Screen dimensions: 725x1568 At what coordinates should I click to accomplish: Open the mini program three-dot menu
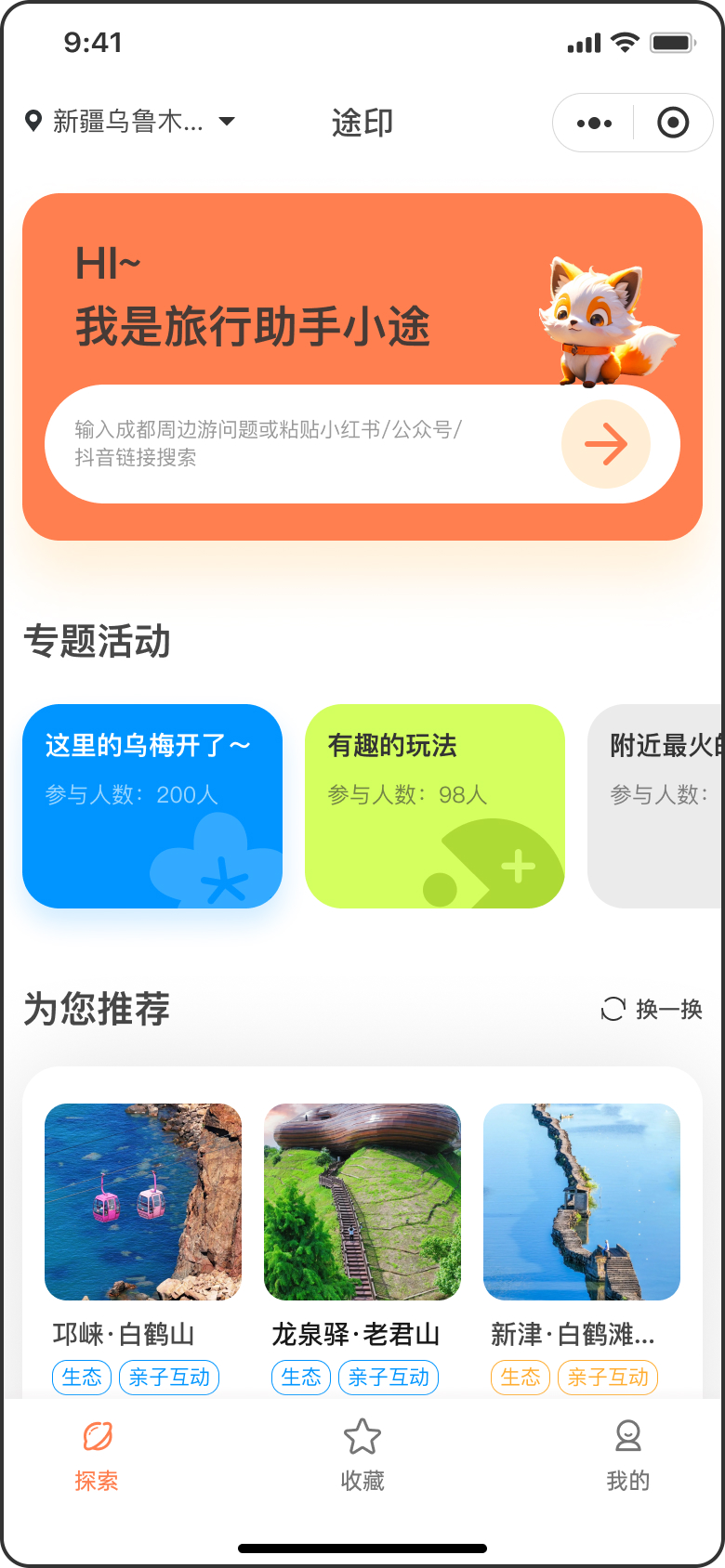click(x=594, y=123)
